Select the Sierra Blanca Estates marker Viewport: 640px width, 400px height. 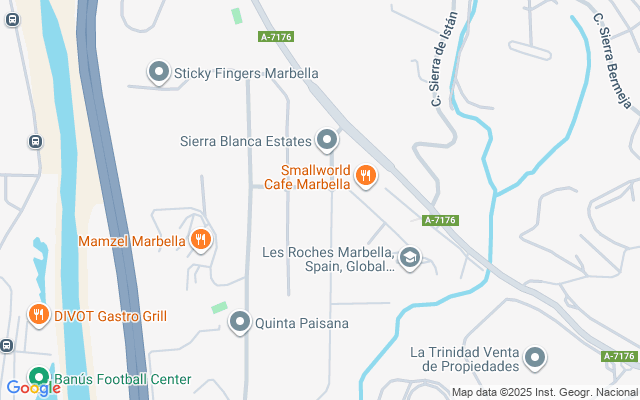(x=327, y=140)
